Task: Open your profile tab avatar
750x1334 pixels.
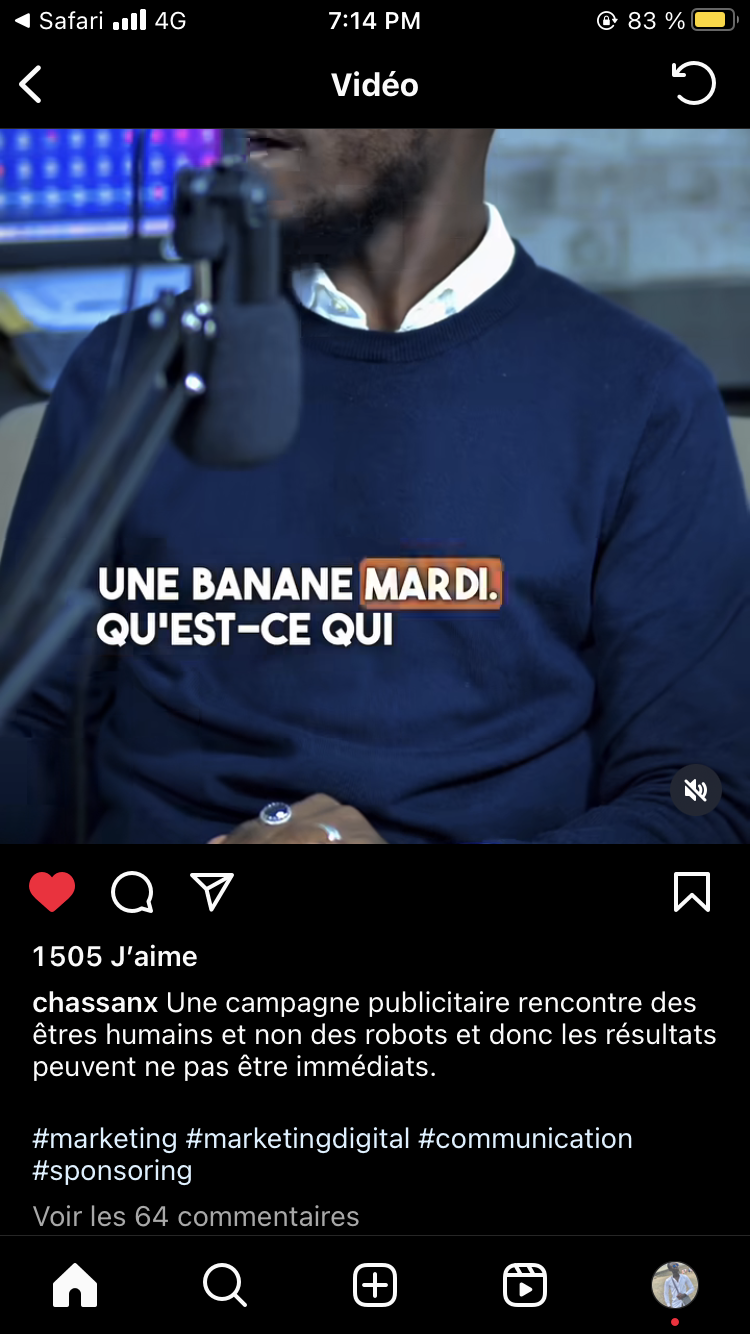Action: [x=675, y=1285]
